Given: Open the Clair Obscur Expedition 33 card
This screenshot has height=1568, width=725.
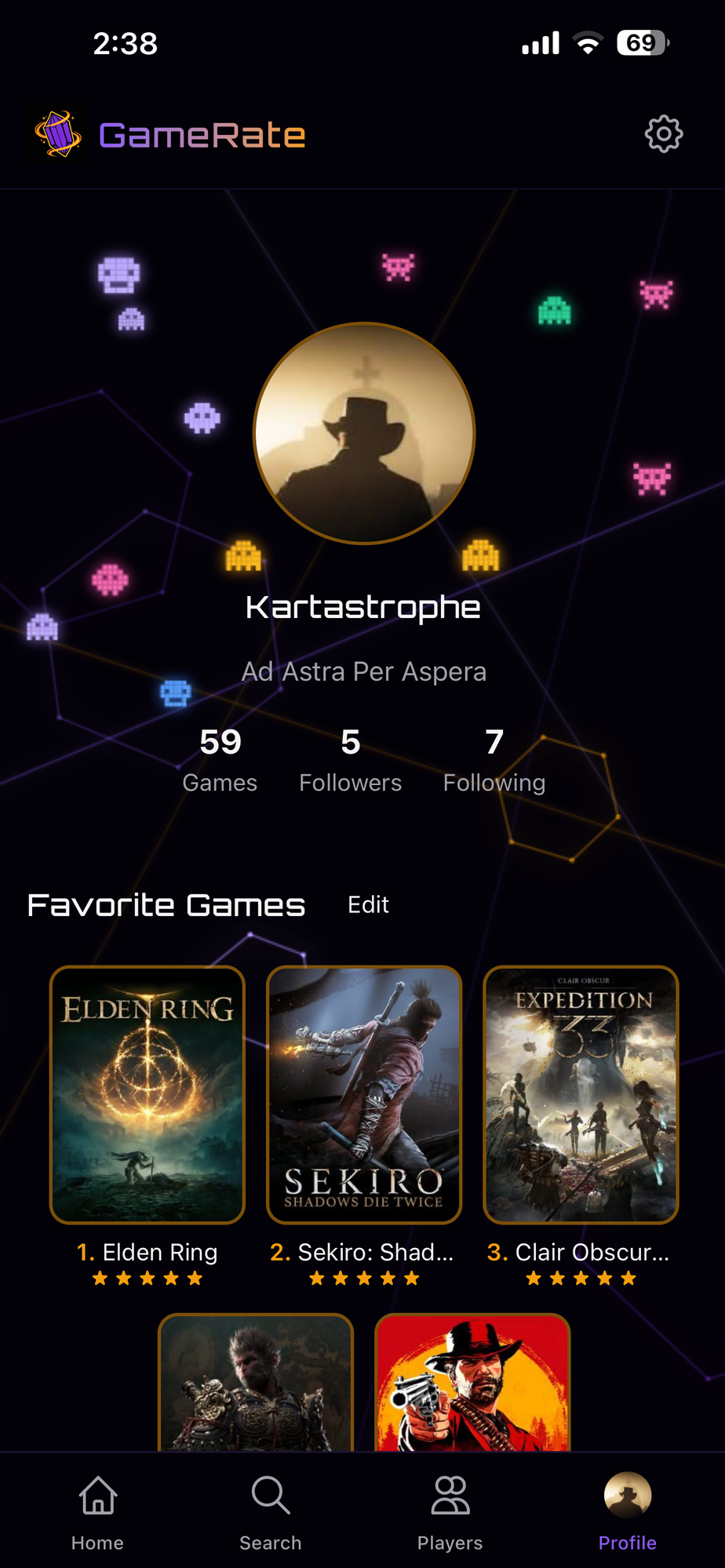Looking at the screenshot, I should click(581, 1094).
